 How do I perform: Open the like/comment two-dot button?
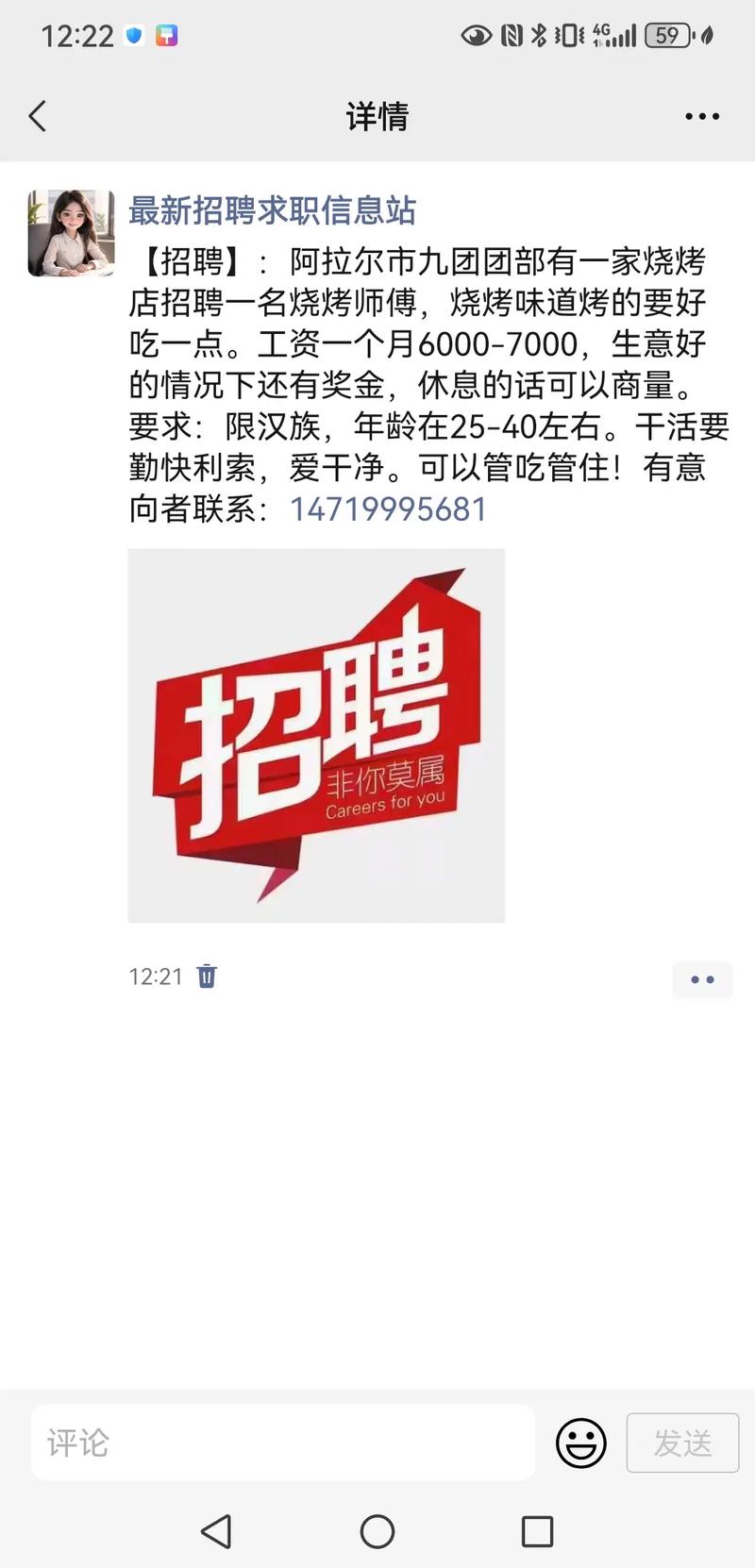(x=702, y=979)
